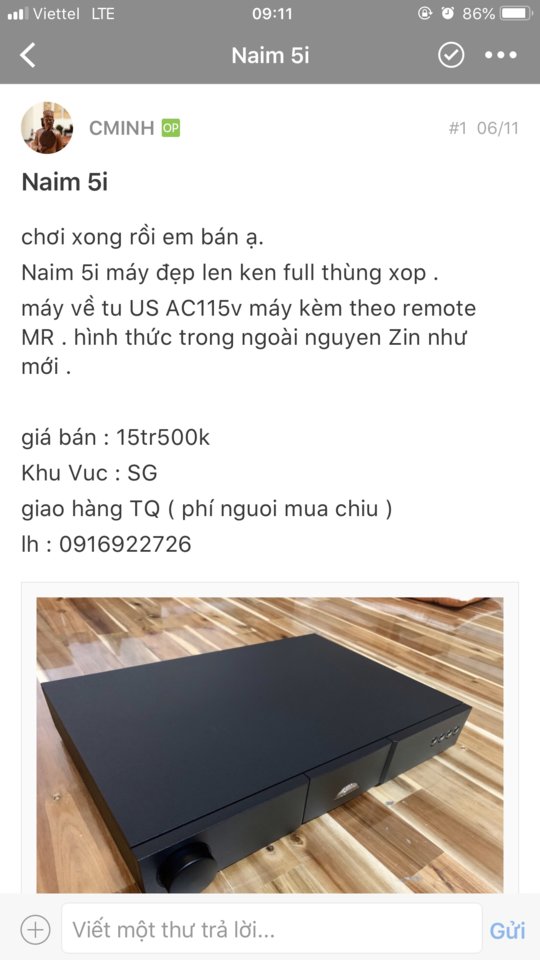Focus the reply field 'Viết một thư trả lời'
This screenshot has height=960, width=540.
pyautogui.click(x=272, y=929)
